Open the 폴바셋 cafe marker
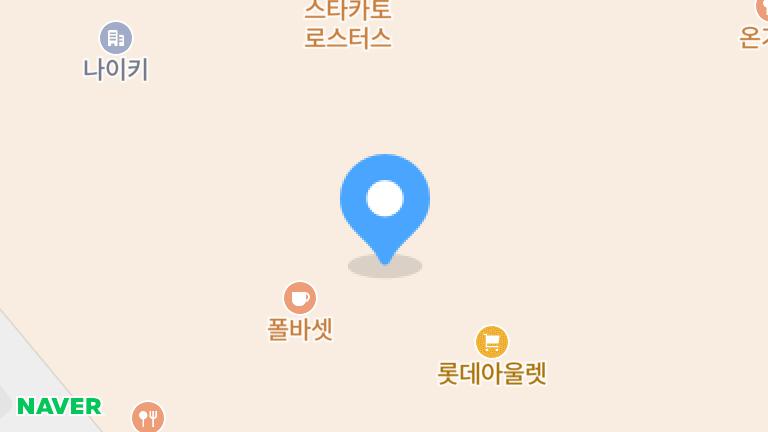This screenshot has height=432, width=768. 300,298
